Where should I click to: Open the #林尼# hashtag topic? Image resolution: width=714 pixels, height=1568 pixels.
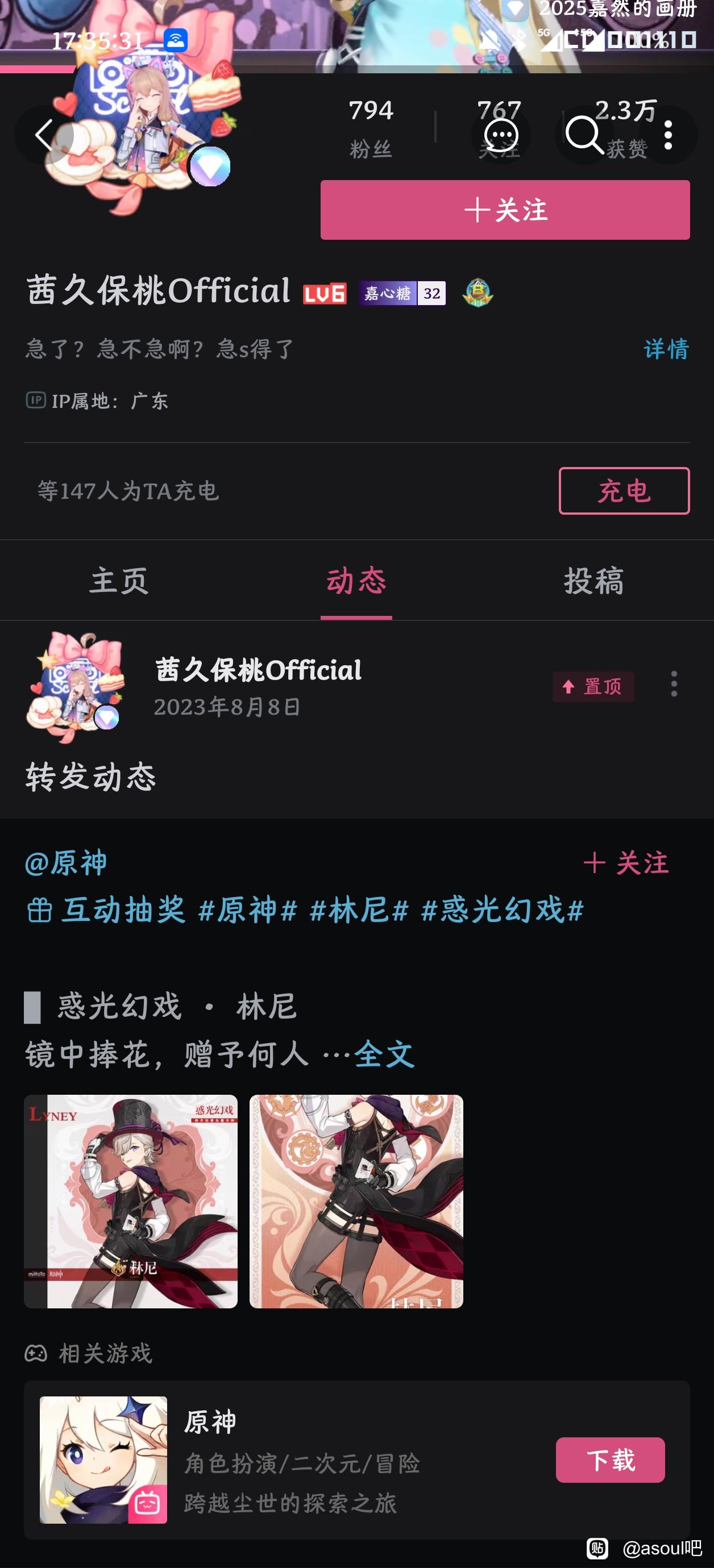[x=359, y=911]
